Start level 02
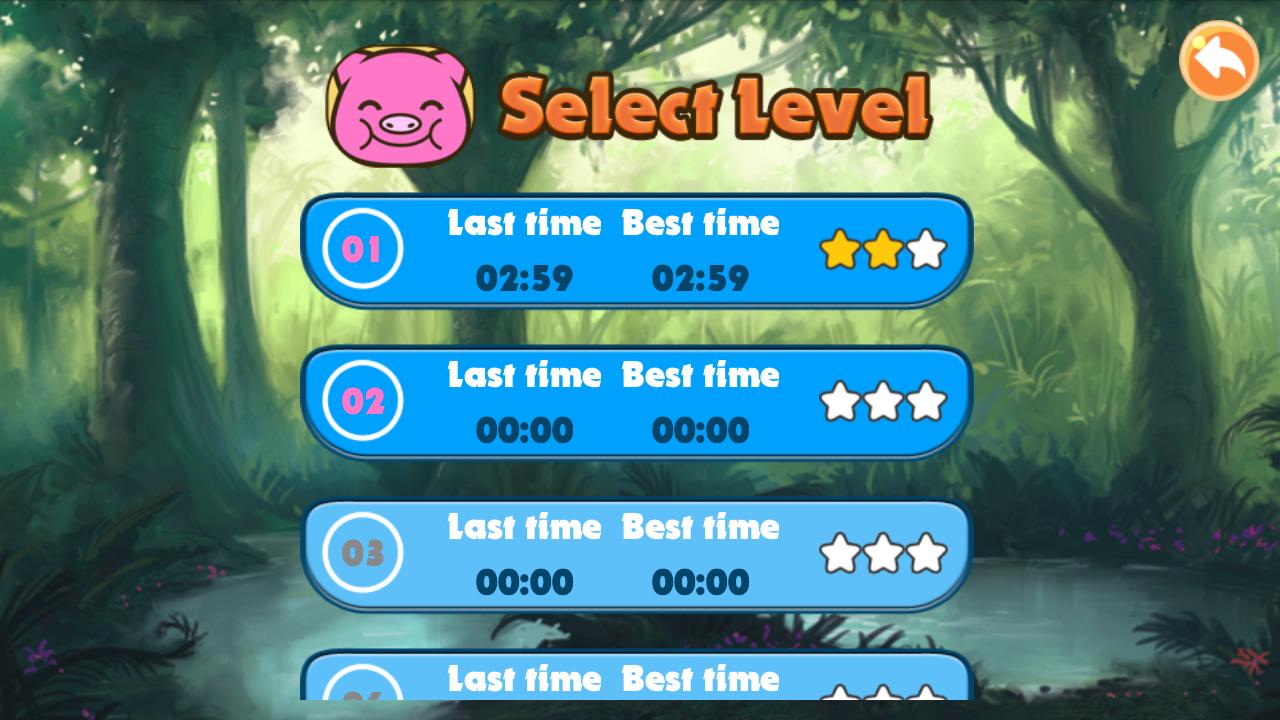Image resolution: width=1280 pixels, height=720 pixels. click(x=636, y=402)
